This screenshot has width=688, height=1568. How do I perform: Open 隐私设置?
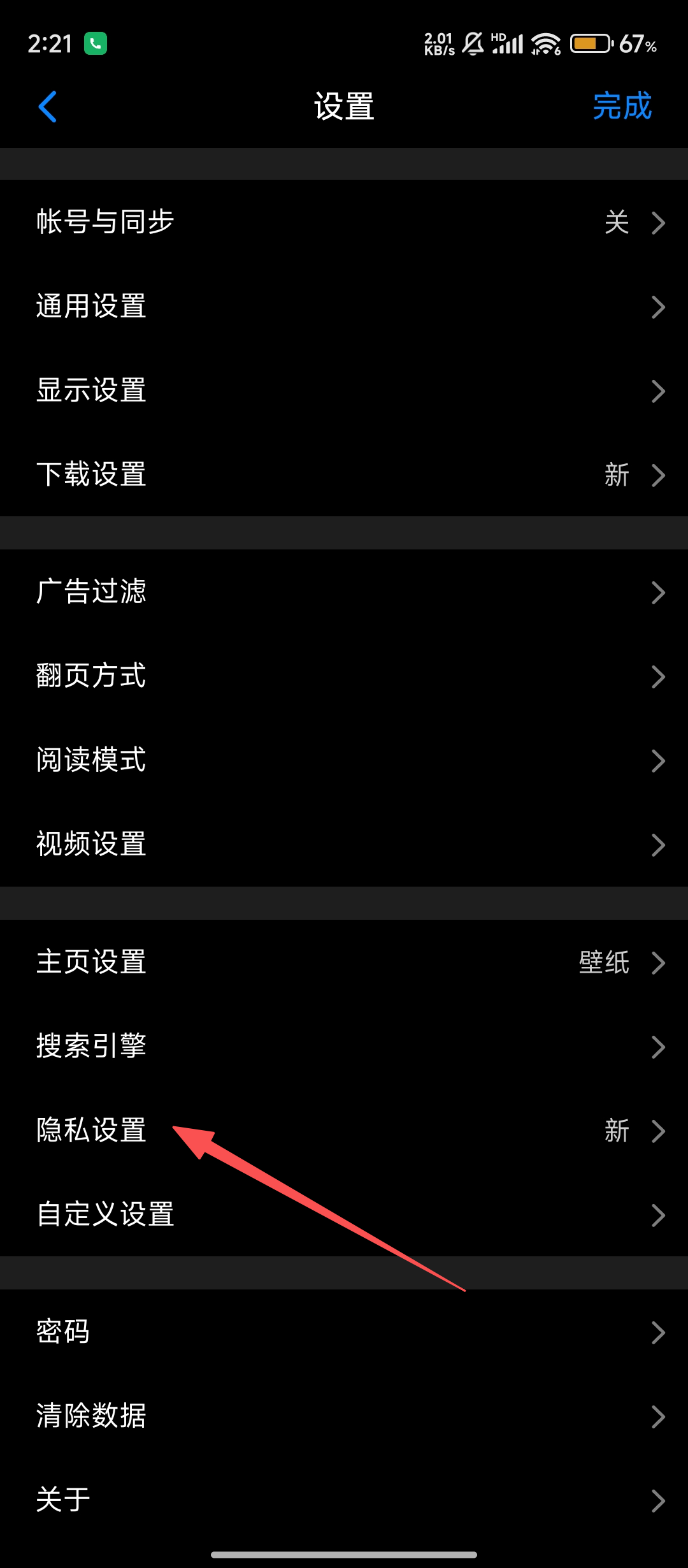click(x=344, y=1130)
